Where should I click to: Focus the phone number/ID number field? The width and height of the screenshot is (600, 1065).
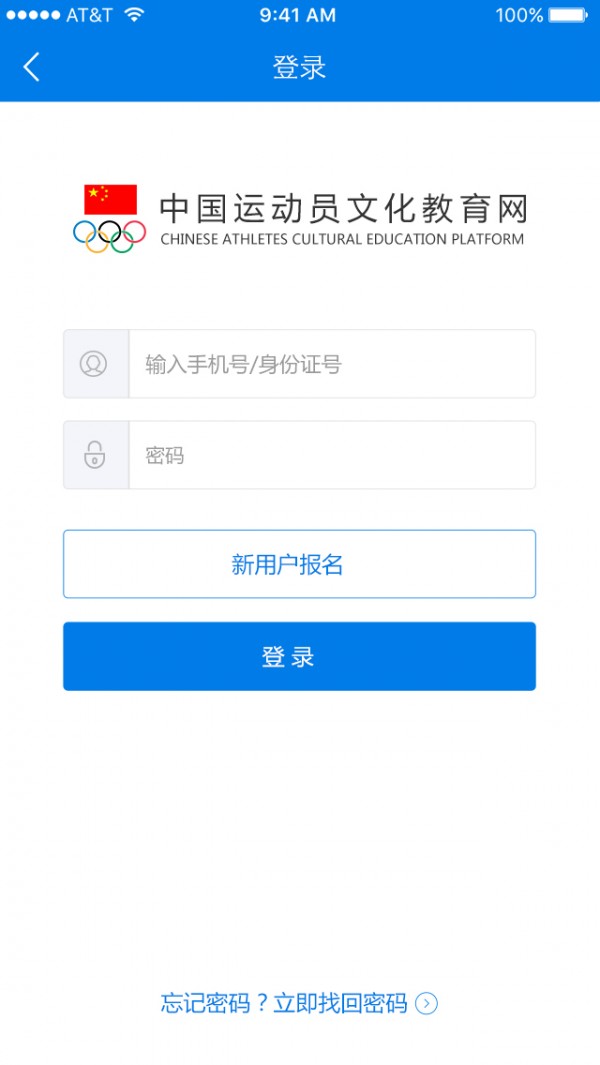tap(330, 364)
